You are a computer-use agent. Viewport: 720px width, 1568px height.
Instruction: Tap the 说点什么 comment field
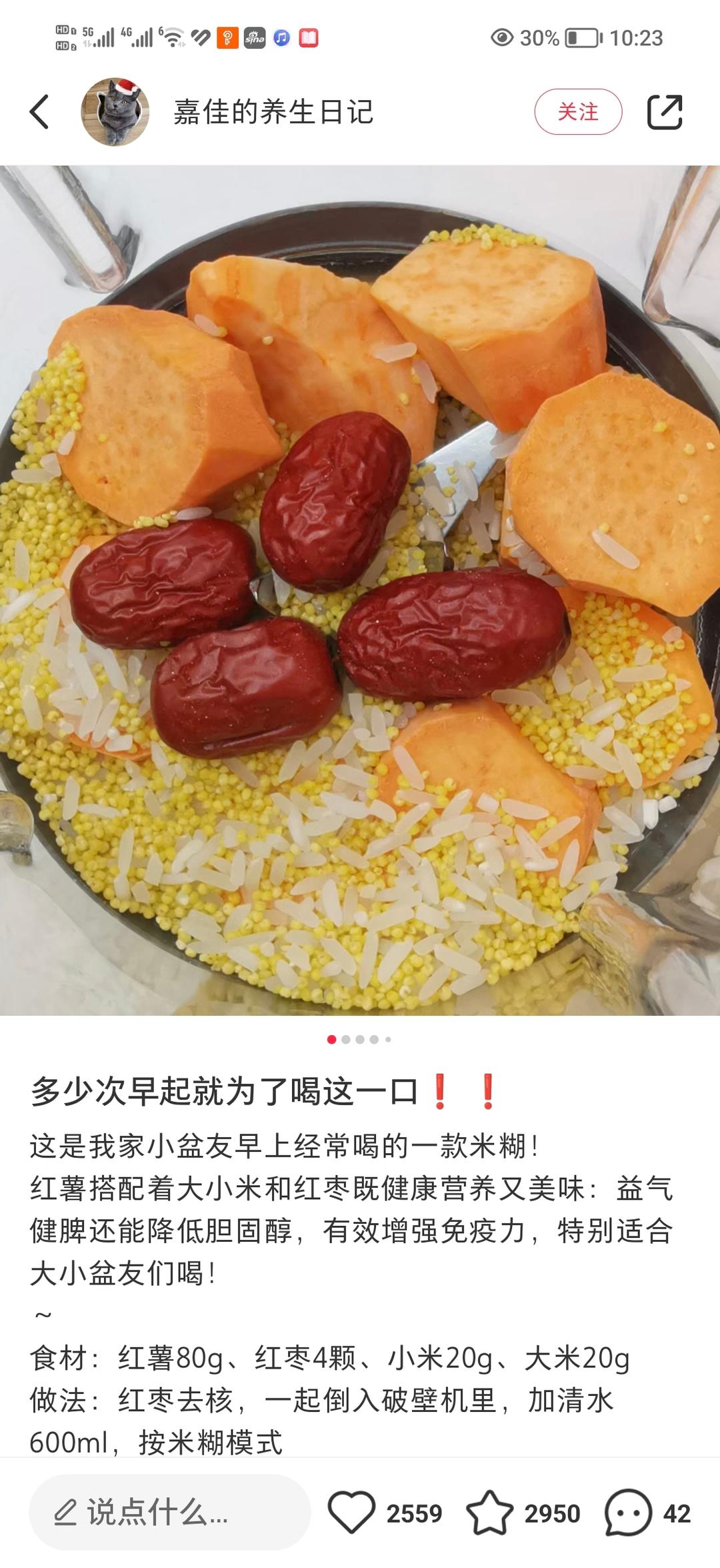[x=169, y=1513]
